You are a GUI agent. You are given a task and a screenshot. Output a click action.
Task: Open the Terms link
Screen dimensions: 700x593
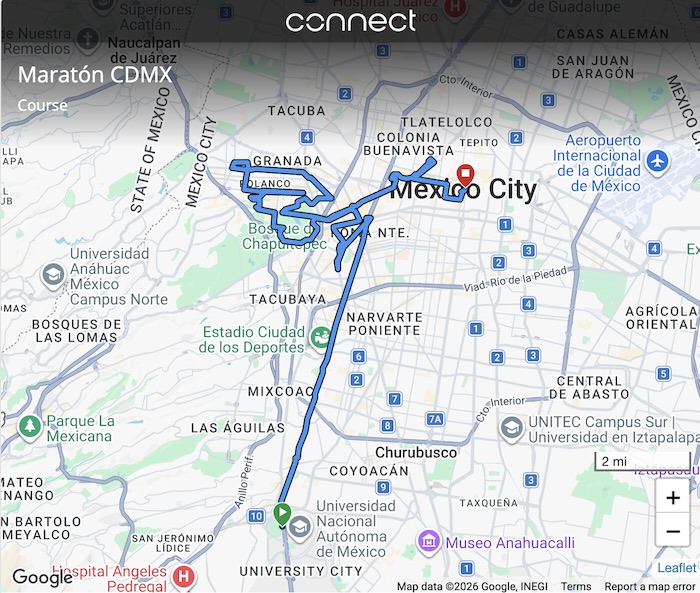click(x=576, y=586)
